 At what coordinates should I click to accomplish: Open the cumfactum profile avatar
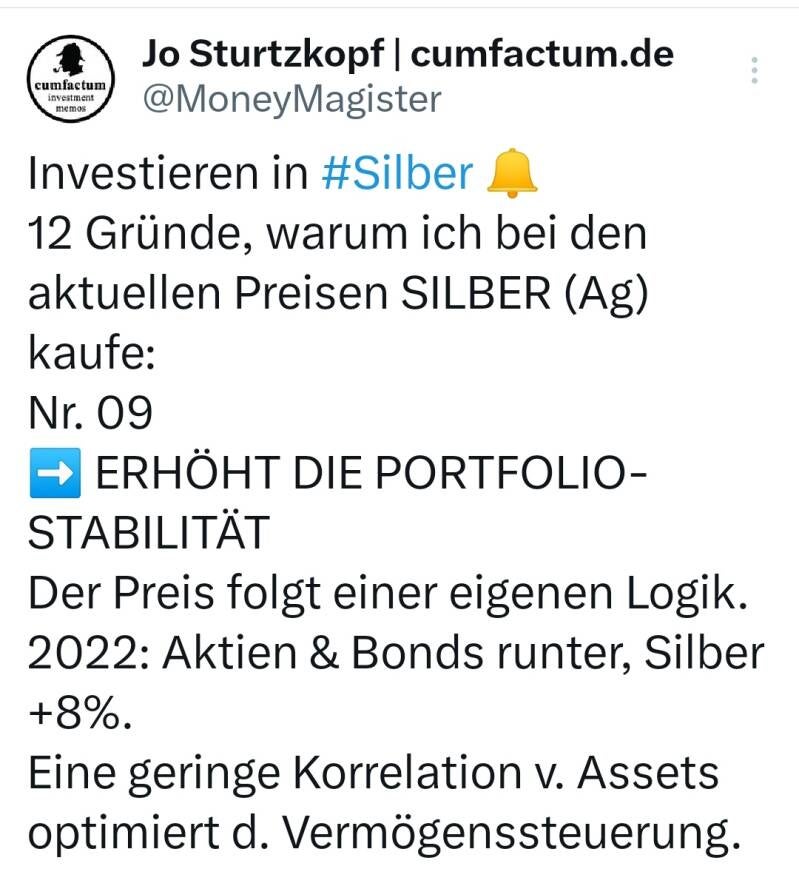pos(71,79)
